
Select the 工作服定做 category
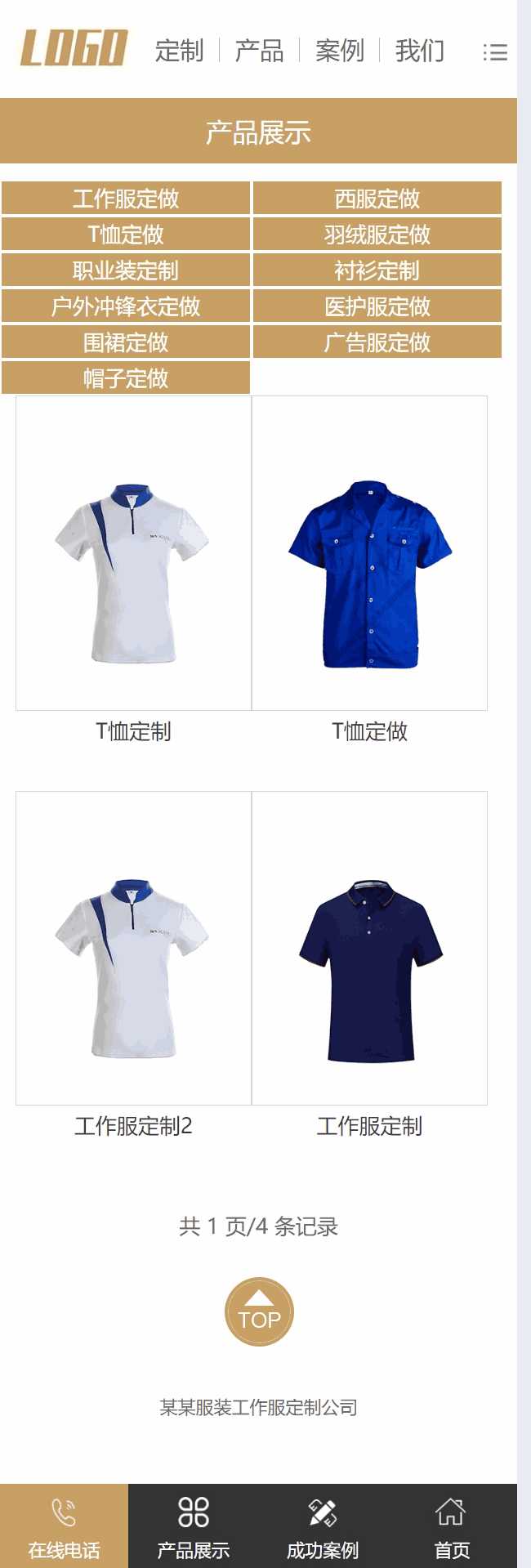[x=126, y=199]
